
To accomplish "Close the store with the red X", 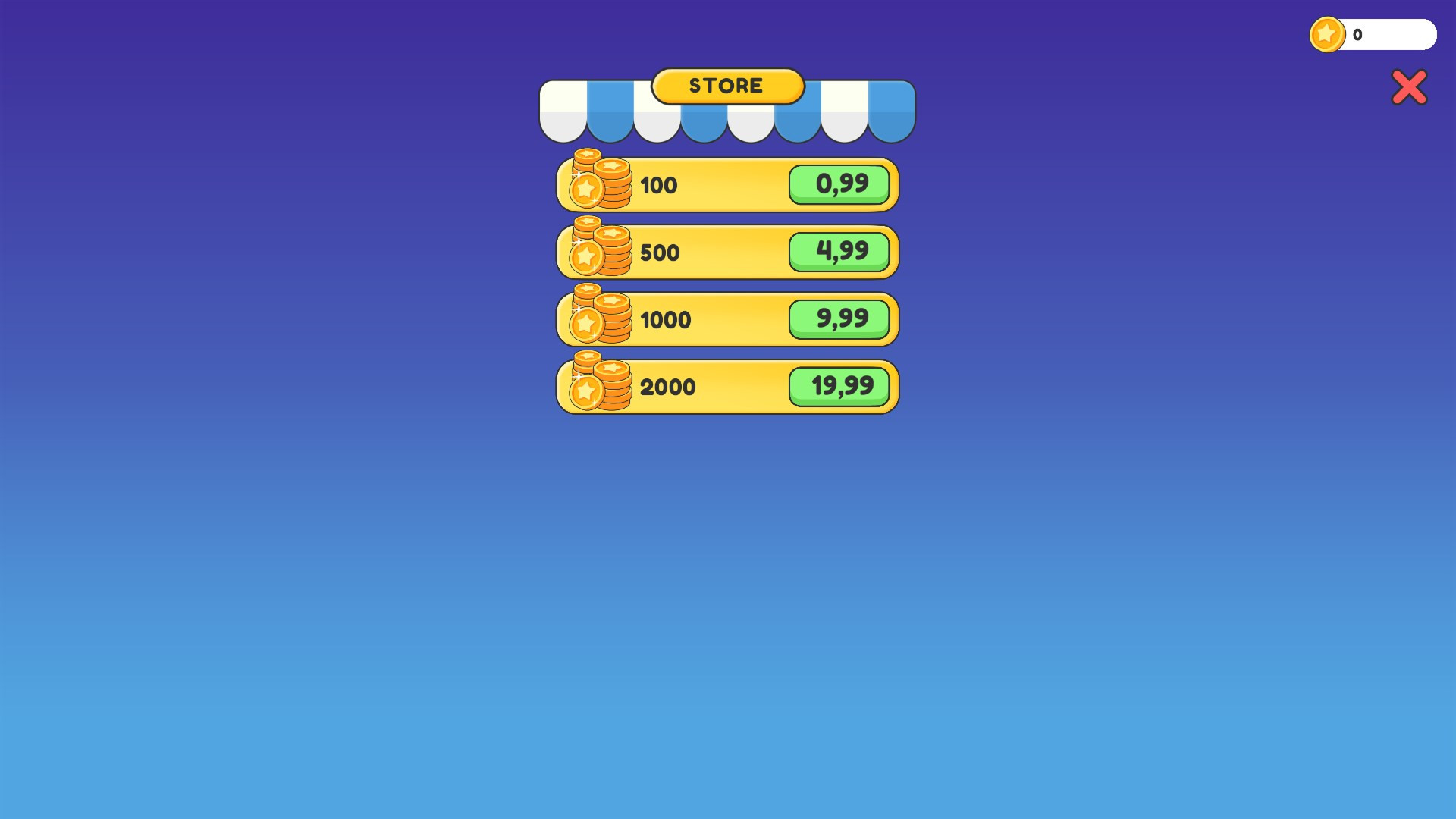I will (x=1409, y=87).
